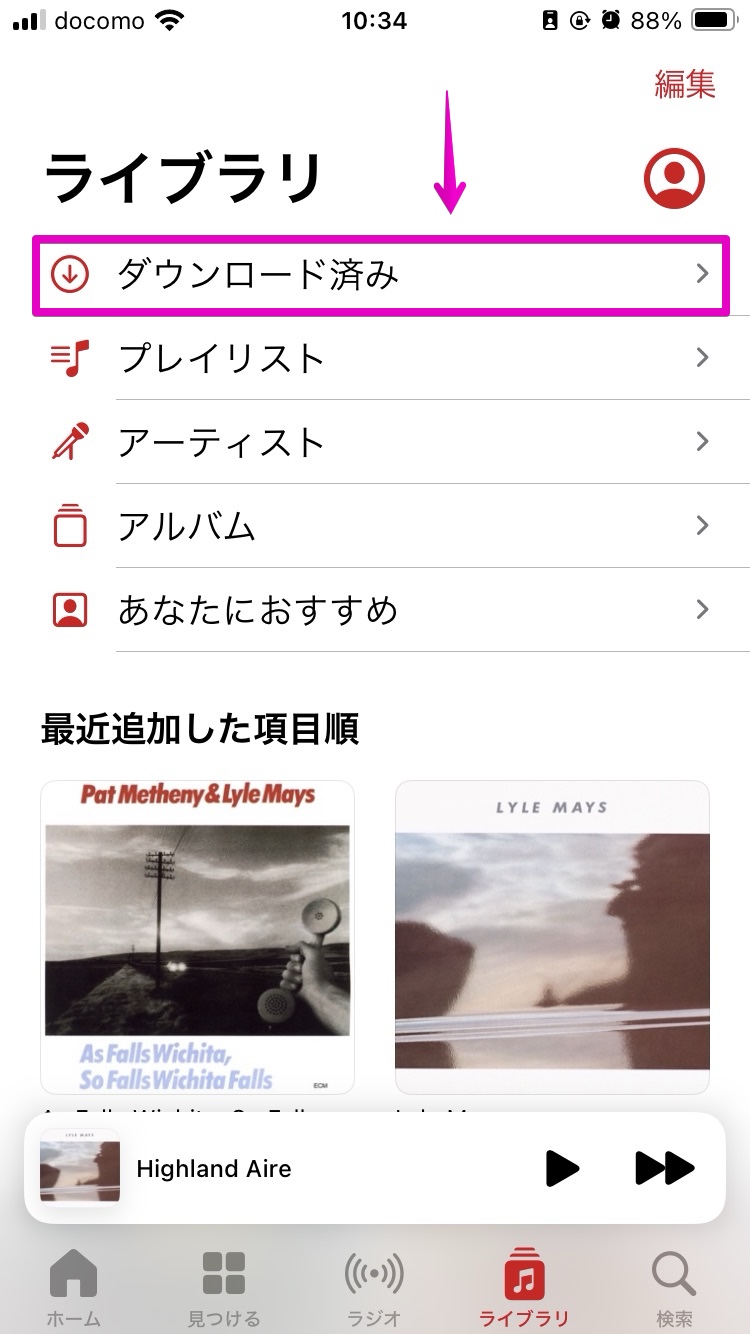Go to the 検索 tab
This screenshot has width=750, height=1334.
tap(674, 1288)
